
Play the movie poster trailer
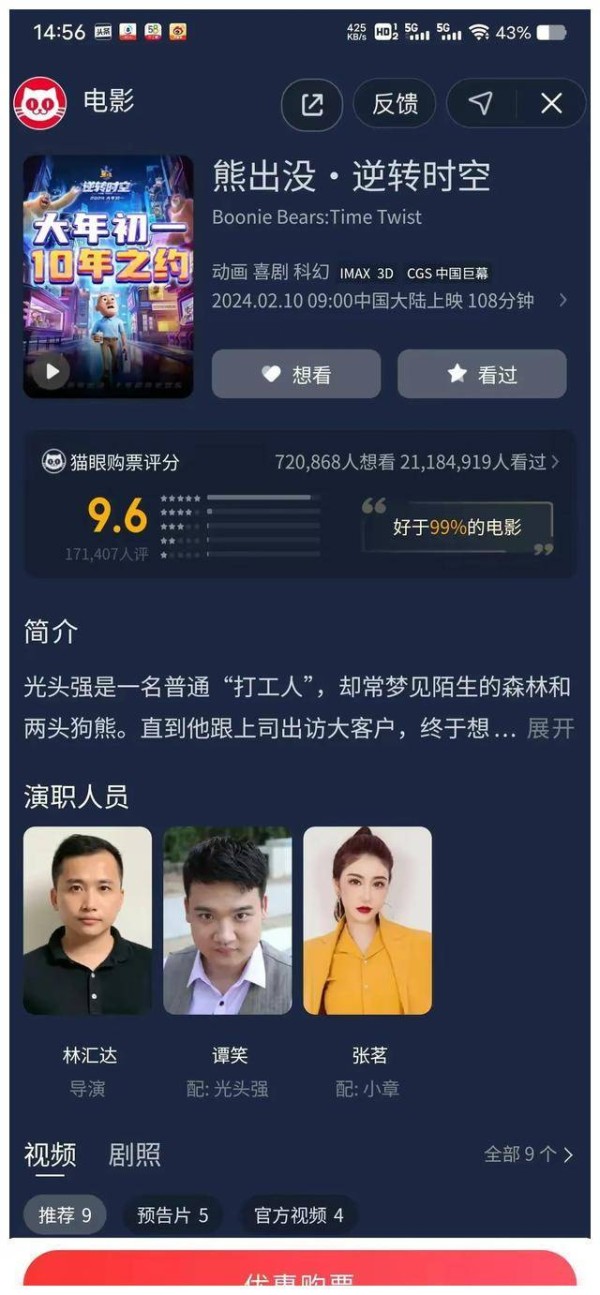pos(51,372)
